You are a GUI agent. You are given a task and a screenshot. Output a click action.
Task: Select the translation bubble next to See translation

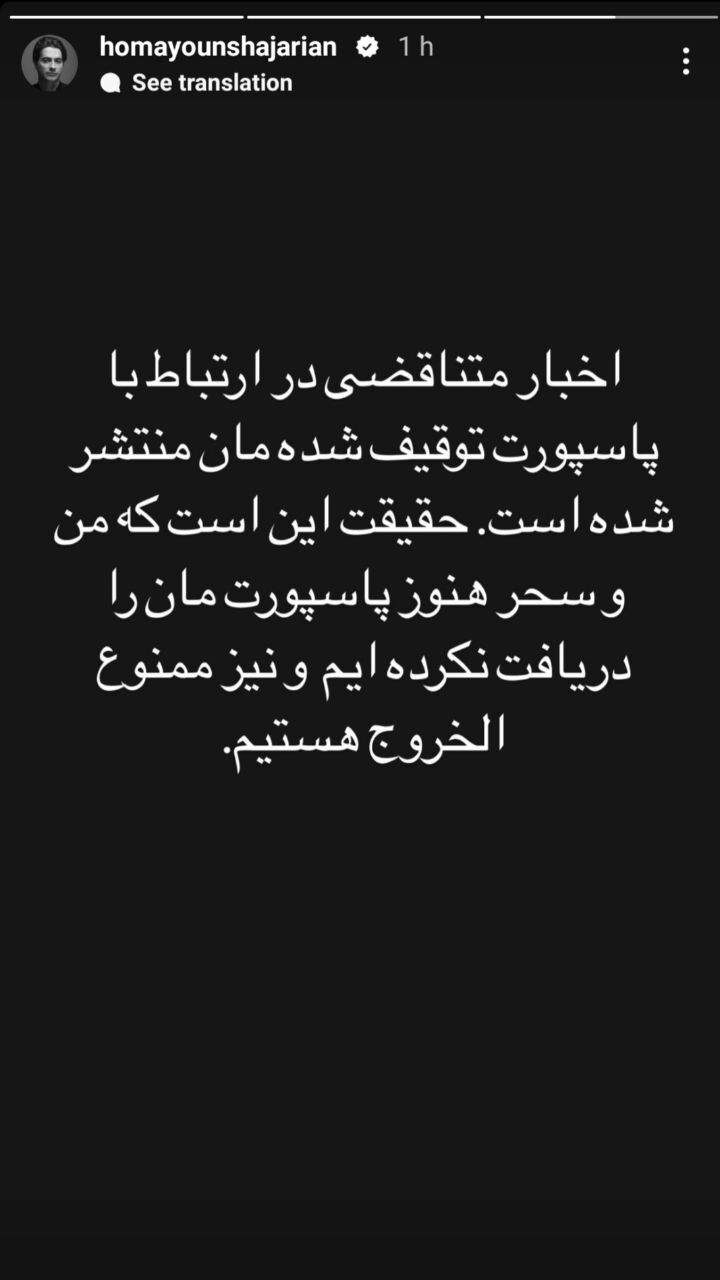[113, 83]
